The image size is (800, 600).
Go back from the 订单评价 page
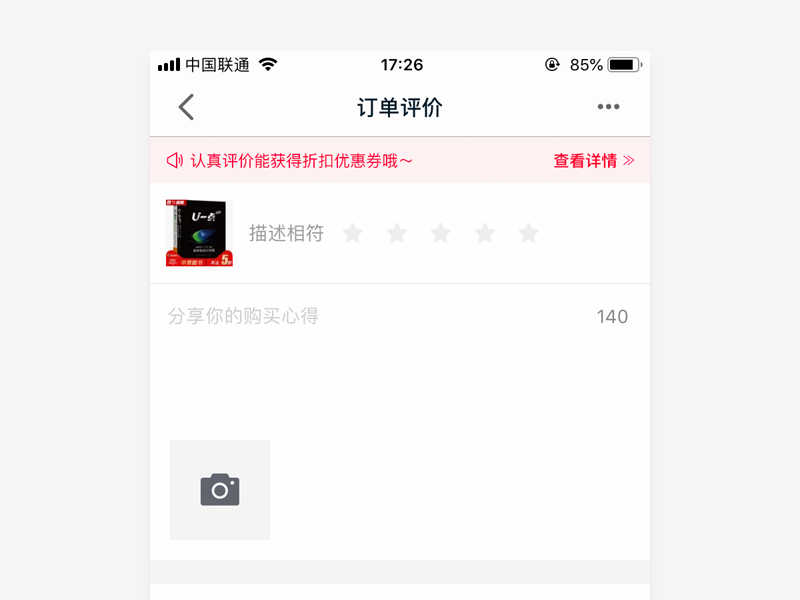pos(186,108)
